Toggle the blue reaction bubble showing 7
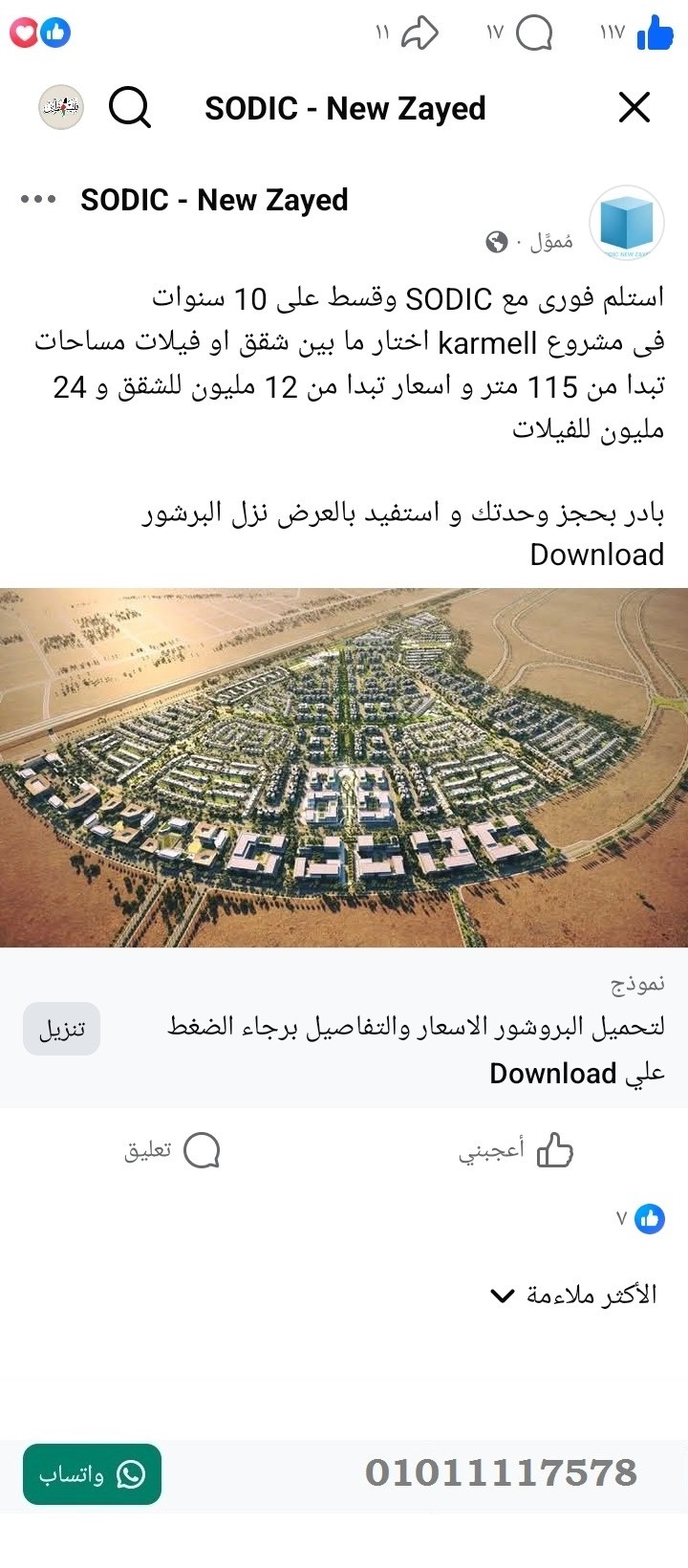Screen dimensions: 688x1568 click(650, 1218)
